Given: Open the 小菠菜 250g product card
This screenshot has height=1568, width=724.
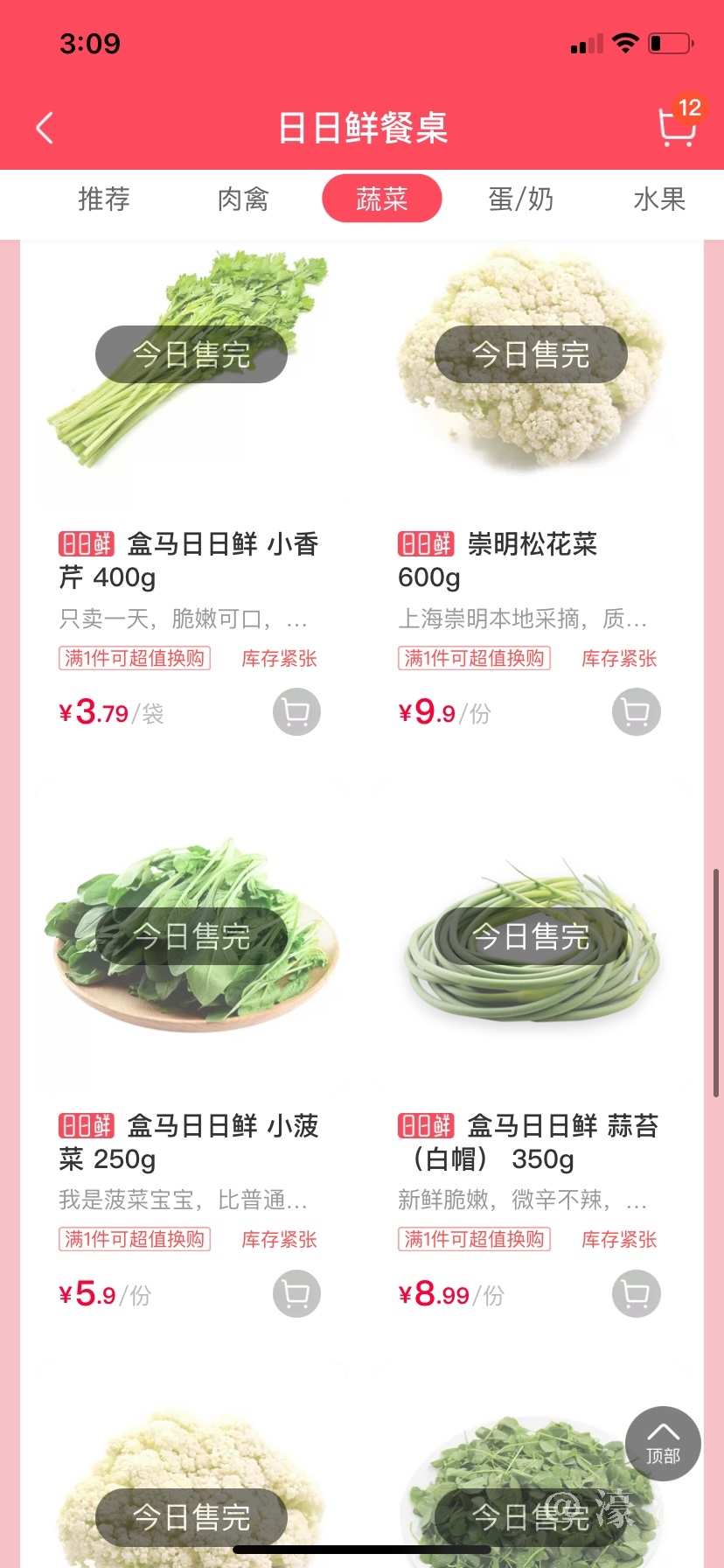Looking at the screenshot, I should tap(191, 1141).
